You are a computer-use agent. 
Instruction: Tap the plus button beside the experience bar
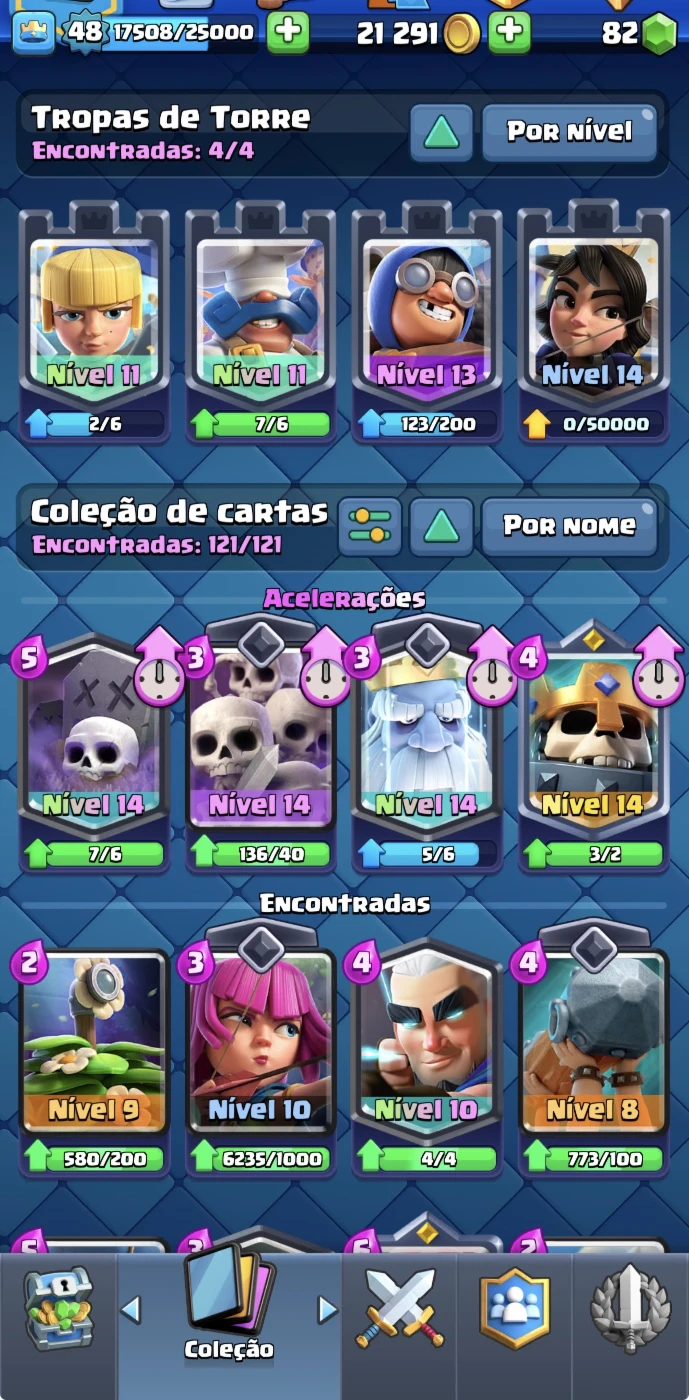click(x=288, y=33)
